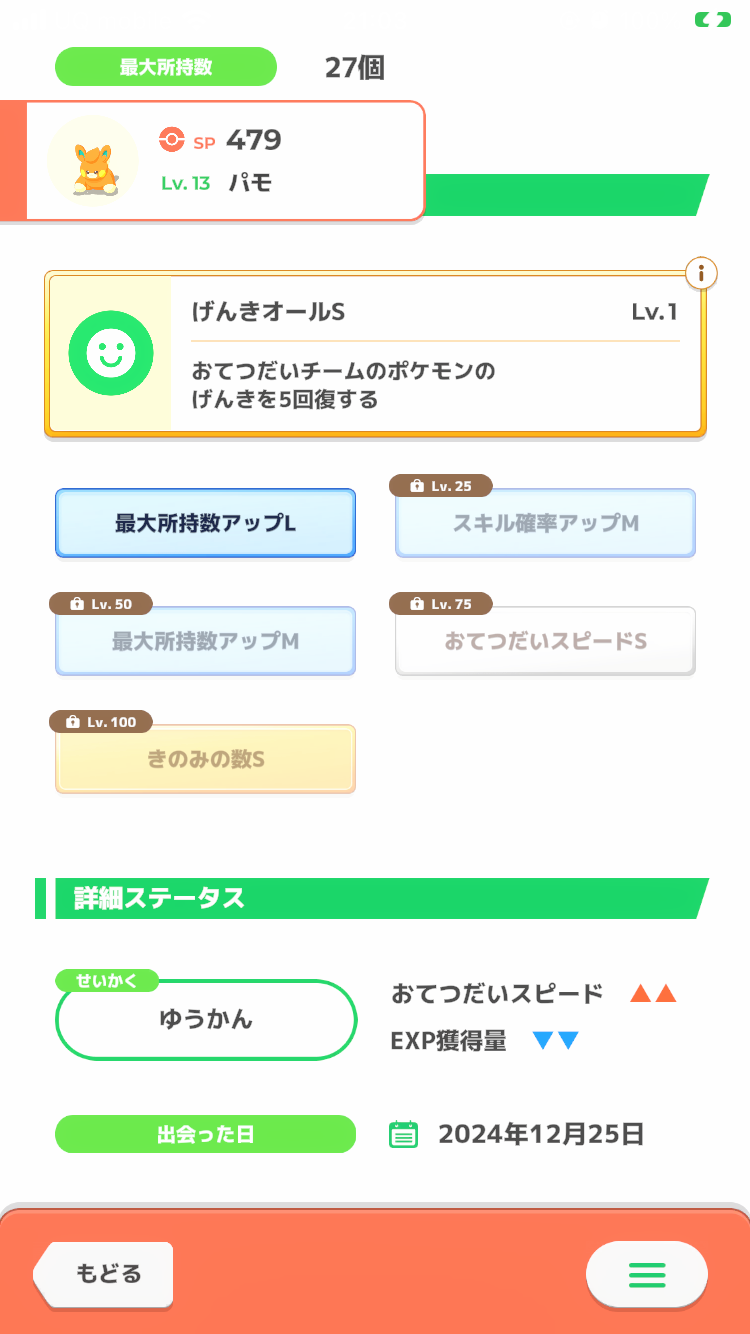Screen dimensions: 750x1334
Task: Tap the locked 最大所持数アップM sub skill
Action: click(x=205, y=641)
